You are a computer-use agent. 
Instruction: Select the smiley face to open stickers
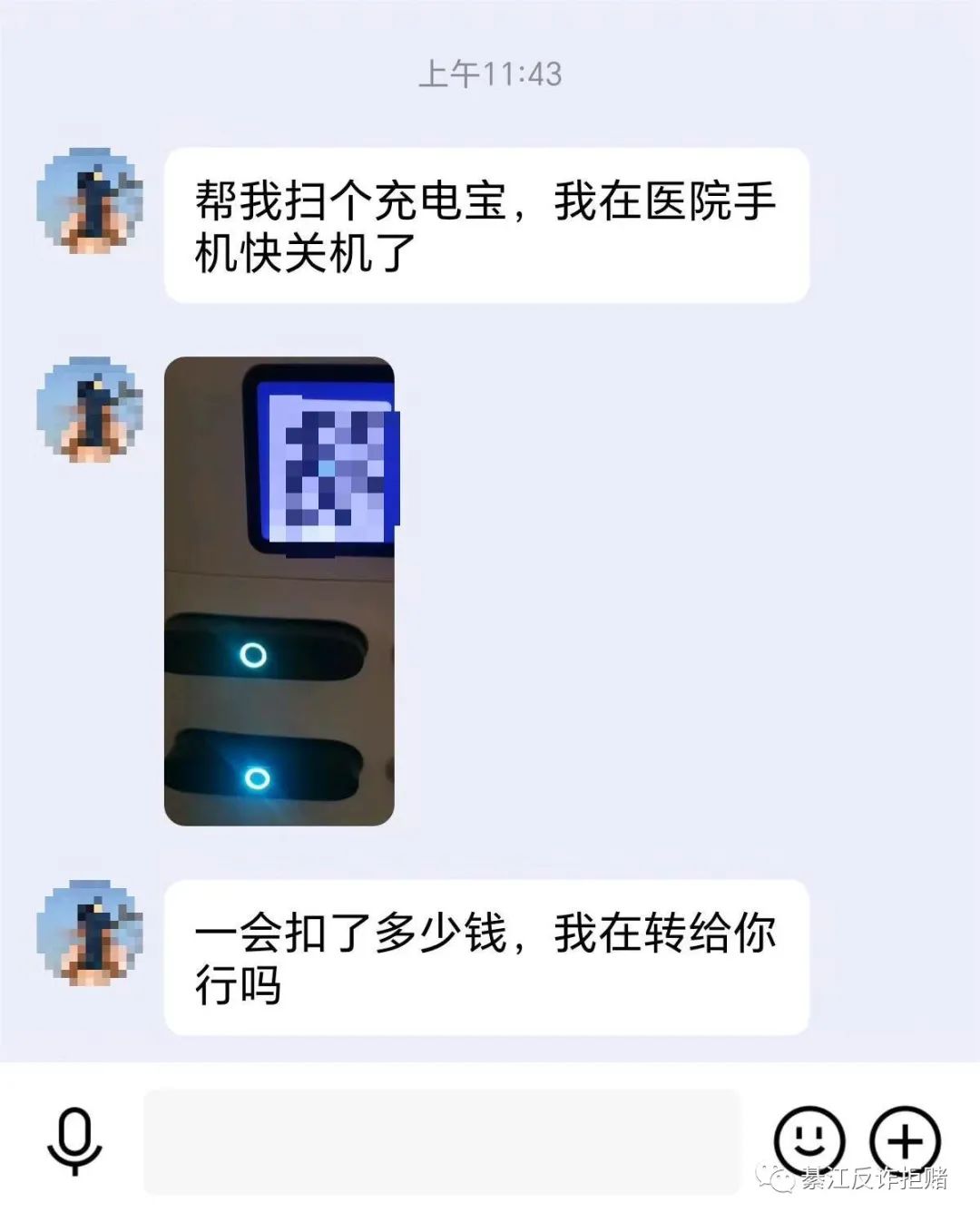(x=811, y=1137)
